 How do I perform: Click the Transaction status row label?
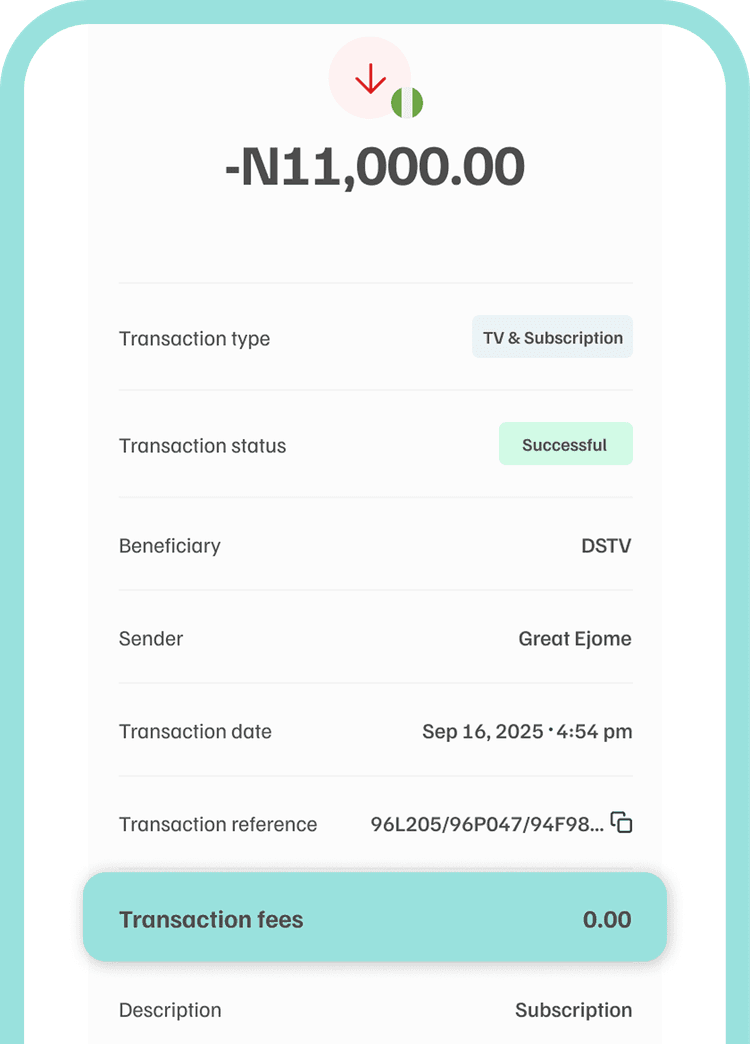point(202,446)
